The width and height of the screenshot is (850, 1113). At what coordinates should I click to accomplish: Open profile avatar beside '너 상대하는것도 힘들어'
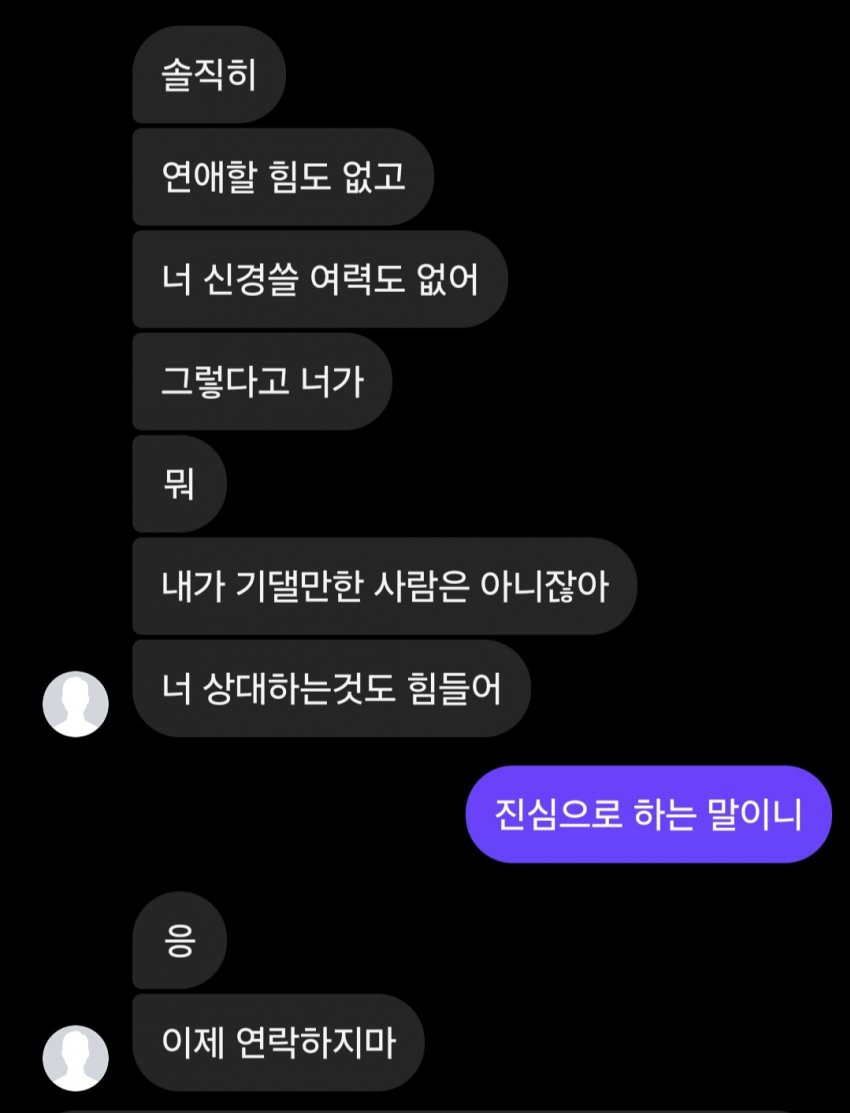(x=75, y=704)
